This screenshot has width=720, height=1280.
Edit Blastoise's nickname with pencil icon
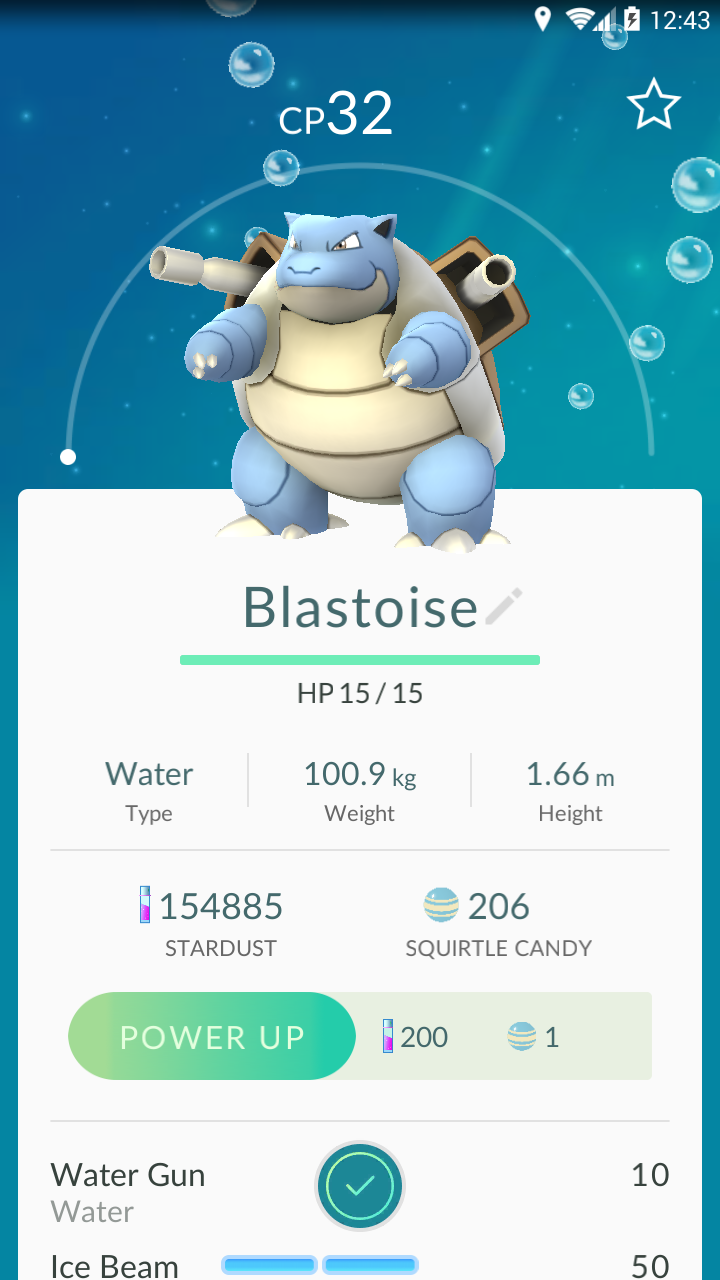(504, 607)
